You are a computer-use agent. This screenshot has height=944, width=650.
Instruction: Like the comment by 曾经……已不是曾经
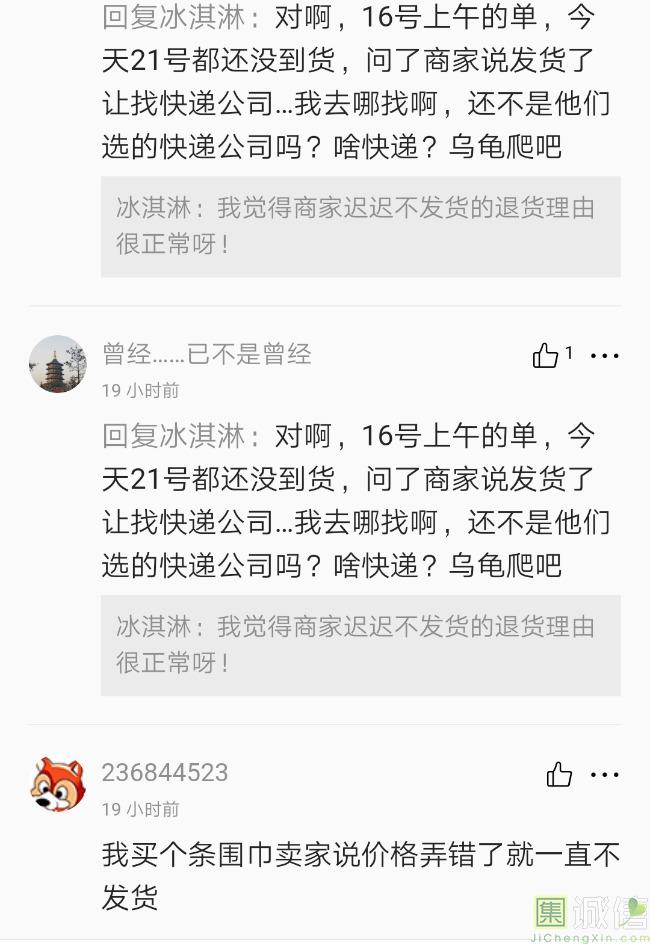tap(546, 355)
